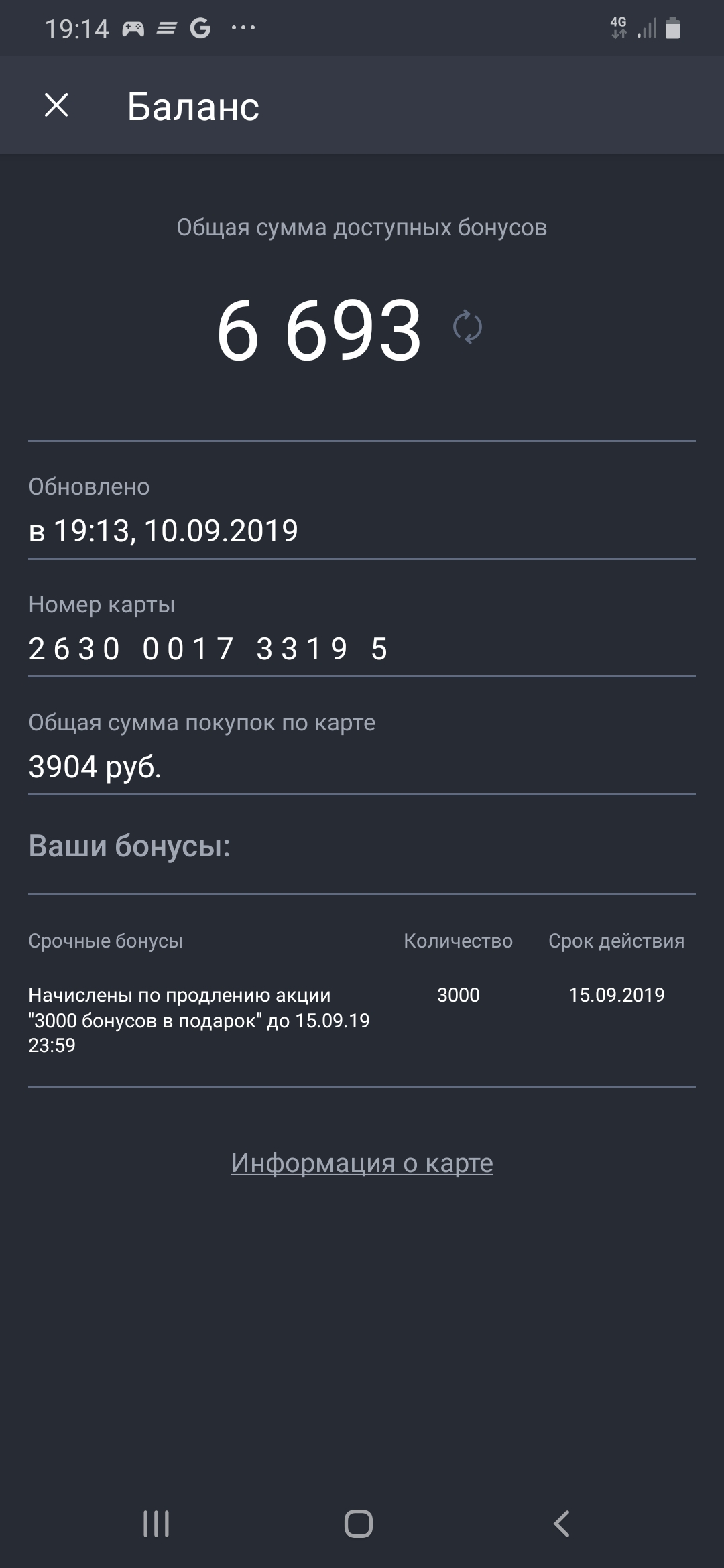Go to the home screen

pos(359,1523)
